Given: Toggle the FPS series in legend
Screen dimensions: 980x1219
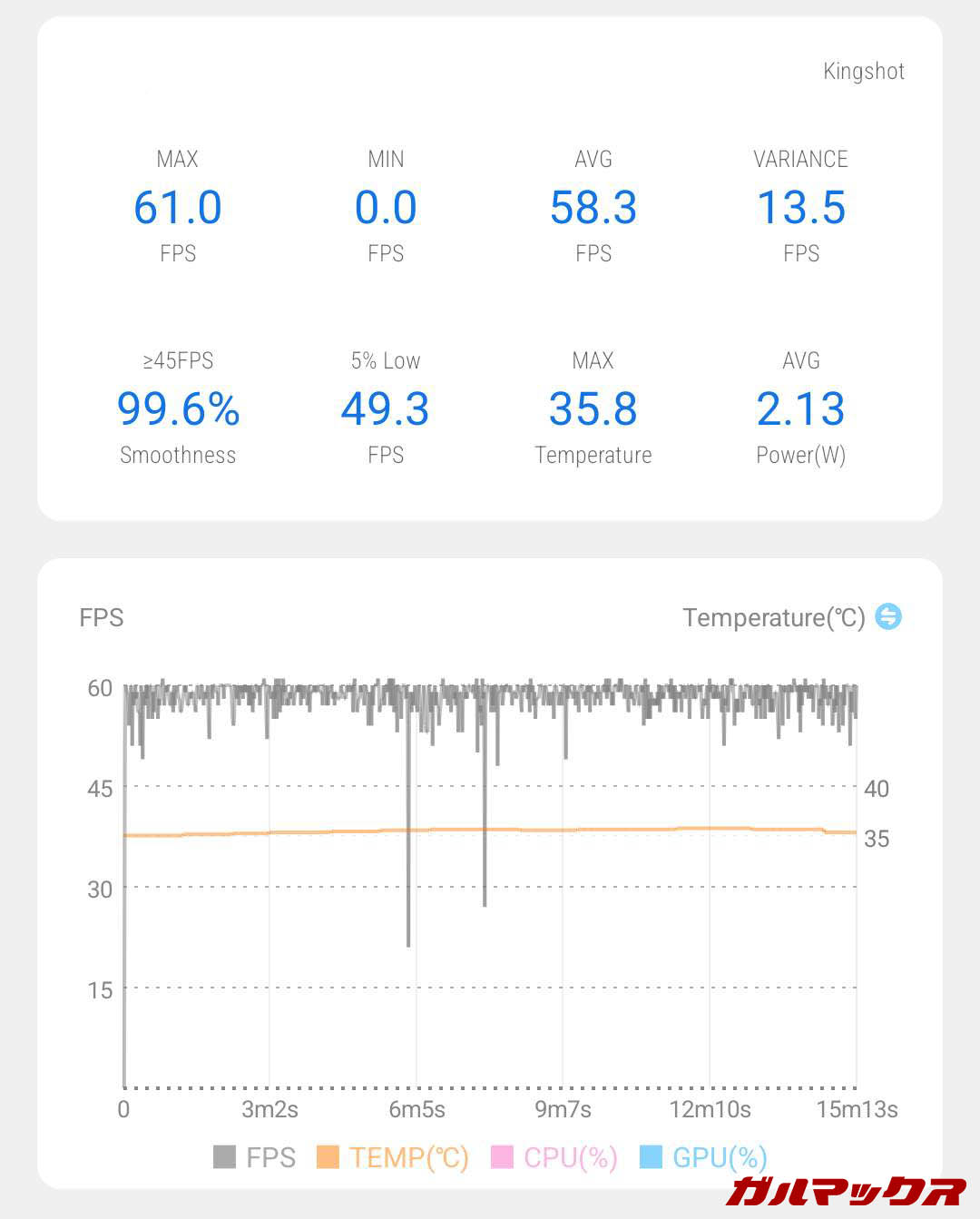Looking at the screenshot, I should click(x=254, y=1157).
